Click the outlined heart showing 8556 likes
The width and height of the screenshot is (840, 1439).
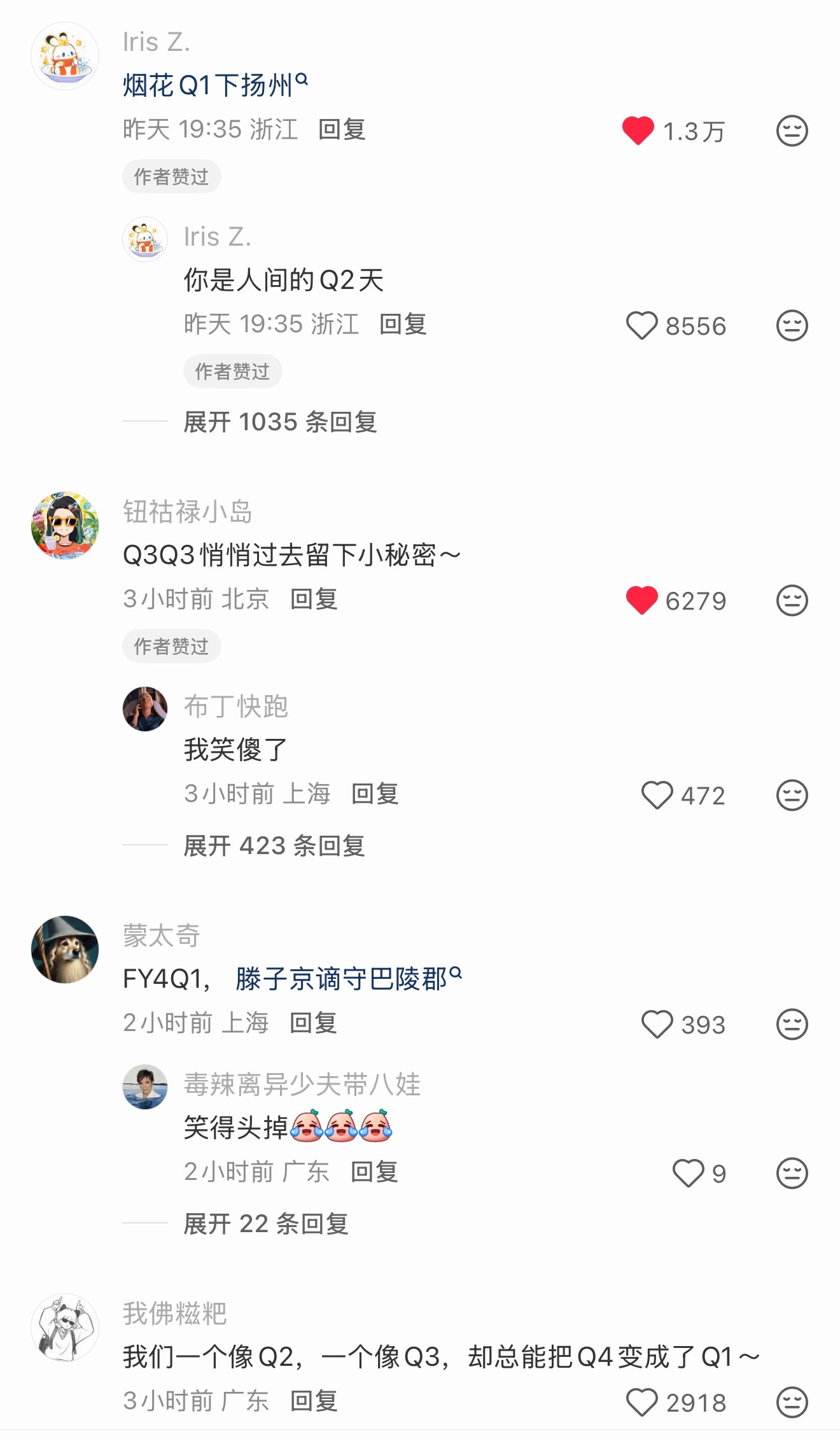[644, 325]
